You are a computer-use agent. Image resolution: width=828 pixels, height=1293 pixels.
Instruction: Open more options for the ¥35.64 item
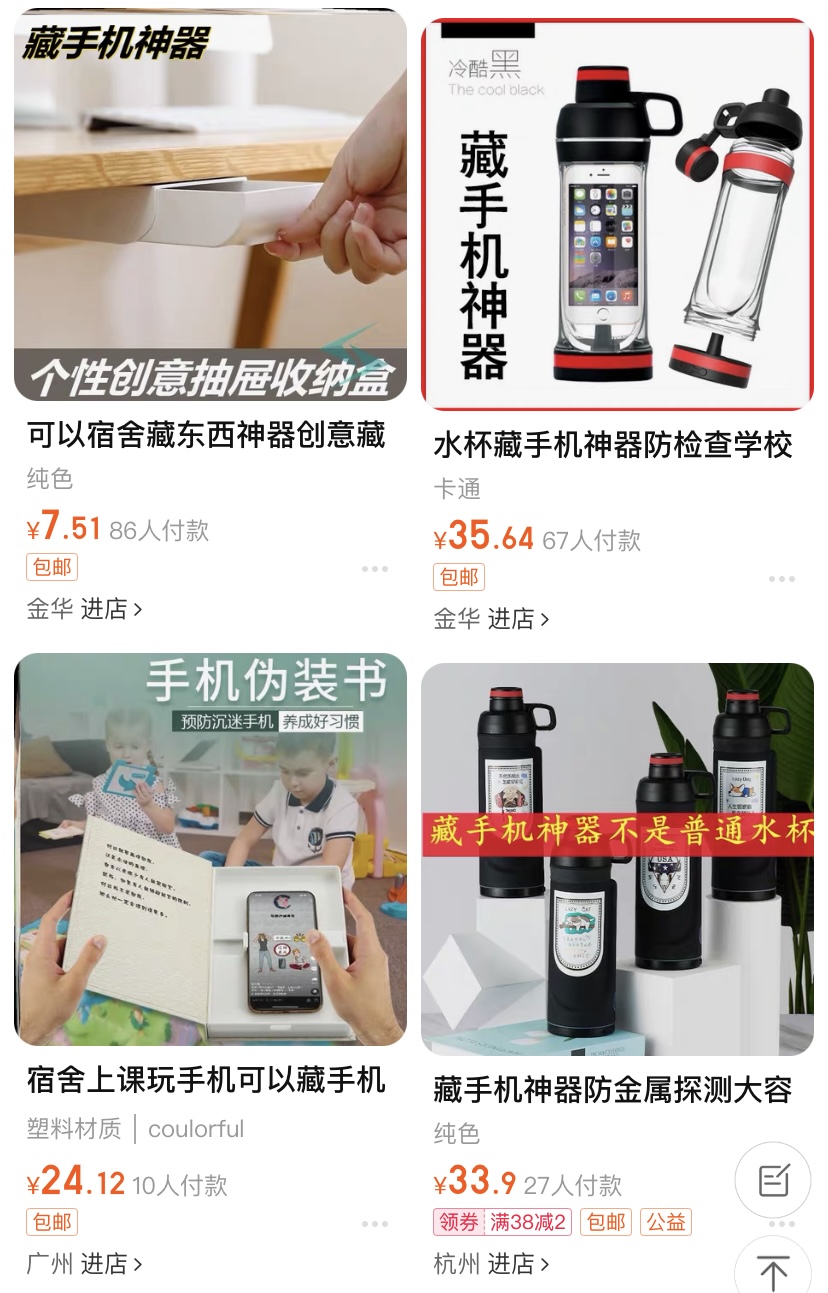pyautogui.click(x=782, y=579)
